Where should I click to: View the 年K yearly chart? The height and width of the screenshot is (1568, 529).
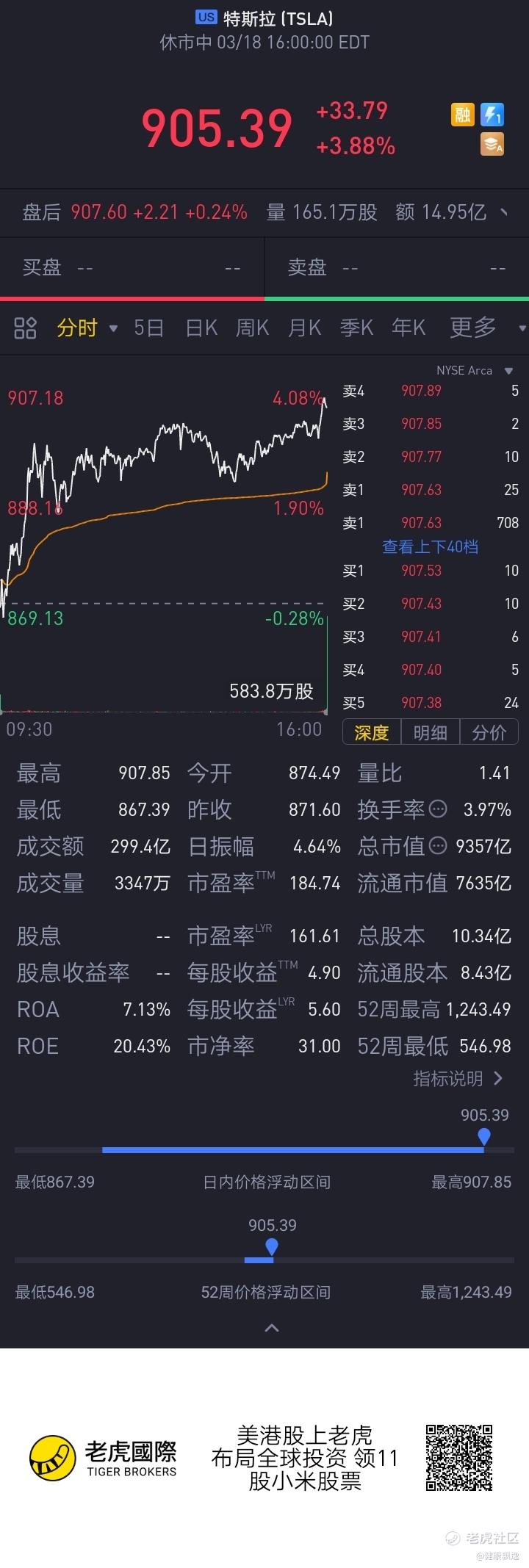pos(409,328)
